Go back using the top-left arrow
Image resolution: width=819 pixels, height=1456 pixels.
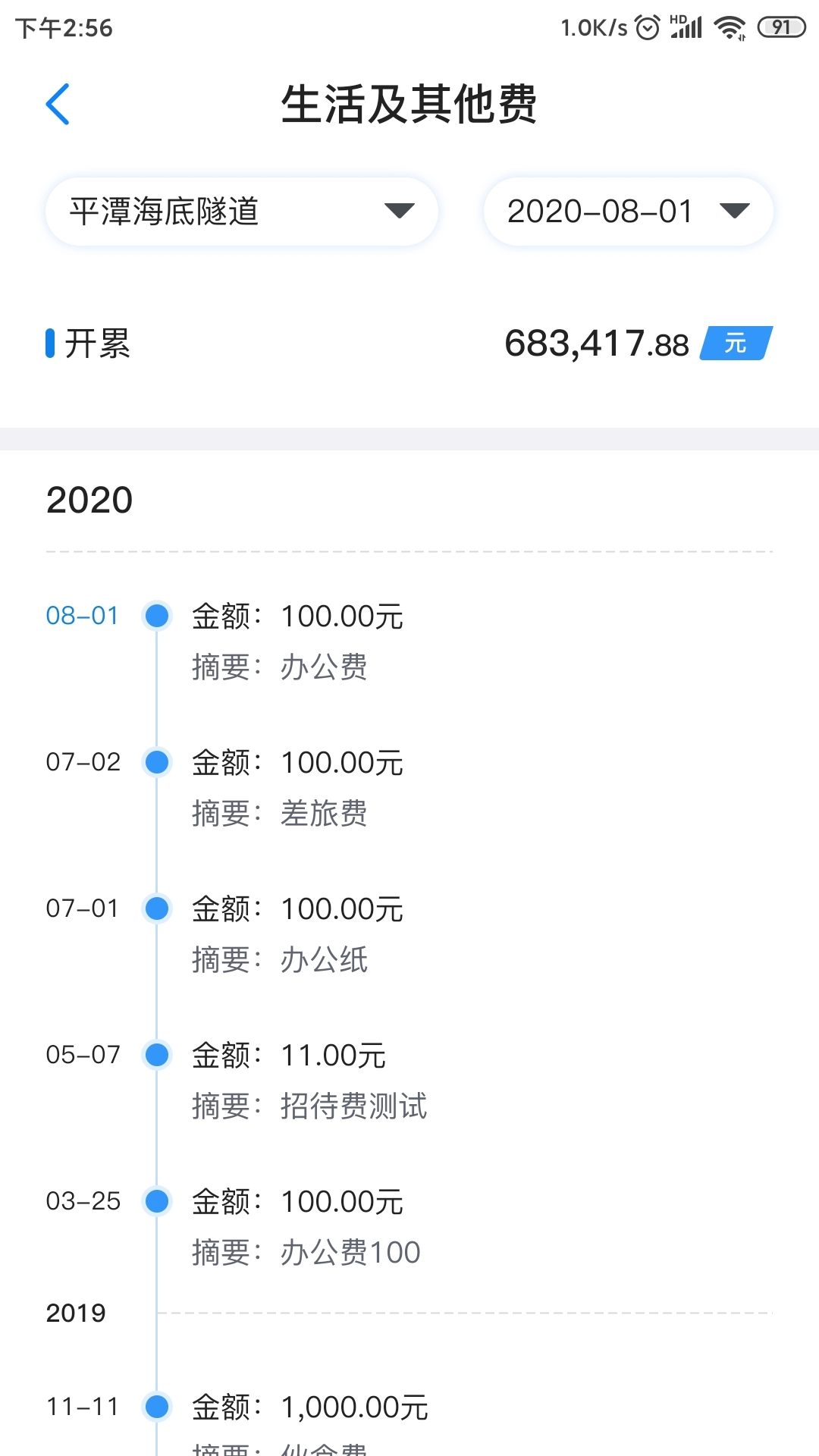pyautogui.click(x=58, y=104)
